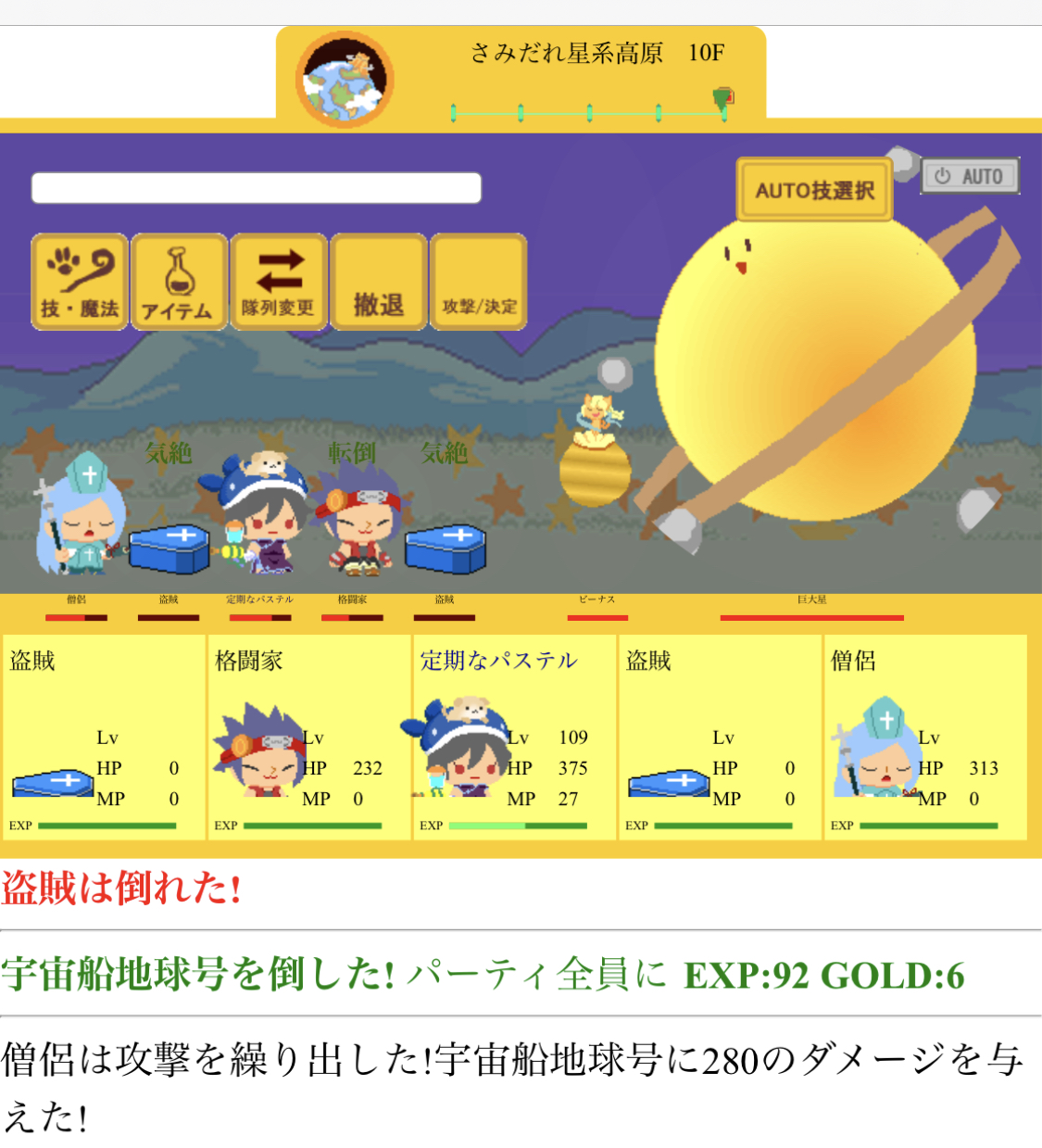Select the 定期なパステル party card
Image resolution: width=1042 pixels, height=1148 pixels.
point(514,737)
